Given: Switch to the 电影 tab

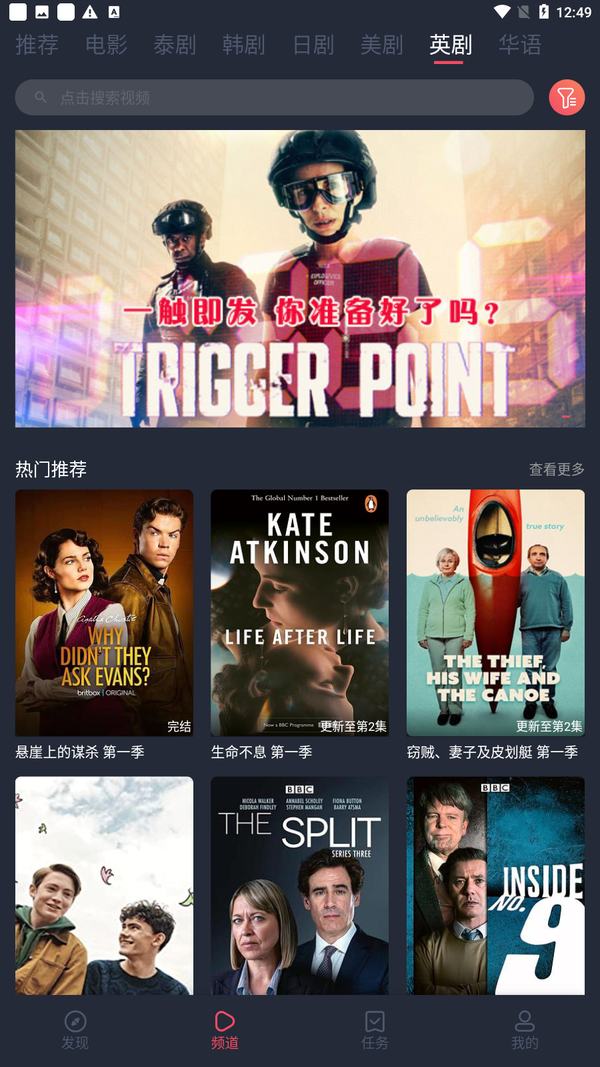Looking at the screenshot, I should [x=106, y=45].
